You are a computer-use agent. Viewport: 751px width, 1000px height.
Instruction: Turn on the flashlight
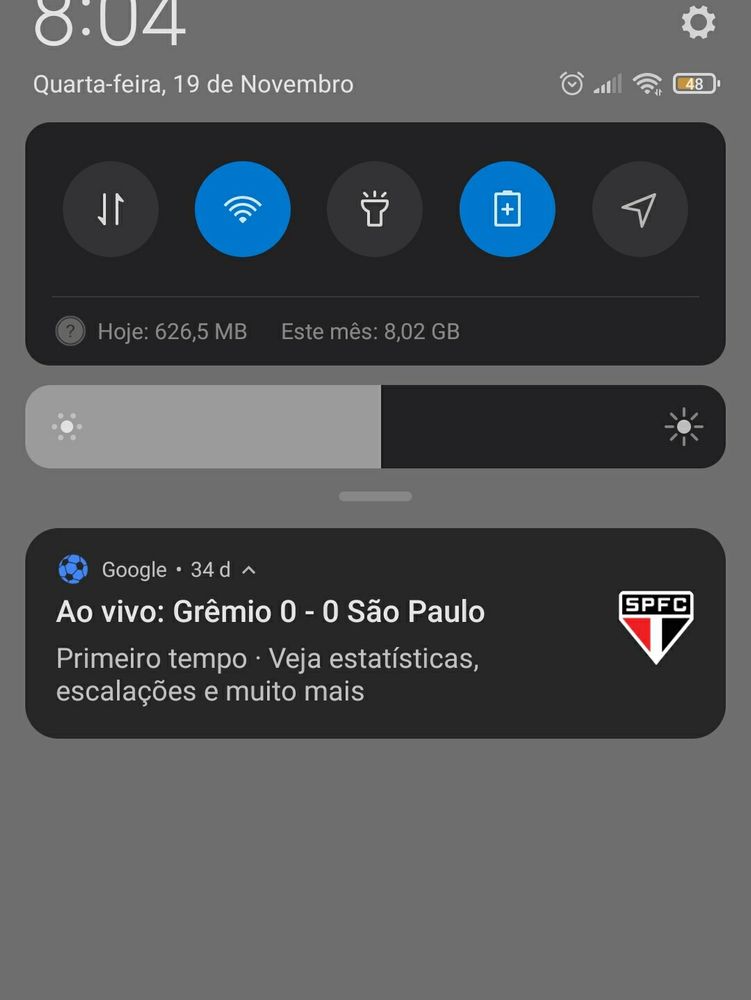(375, 208)
